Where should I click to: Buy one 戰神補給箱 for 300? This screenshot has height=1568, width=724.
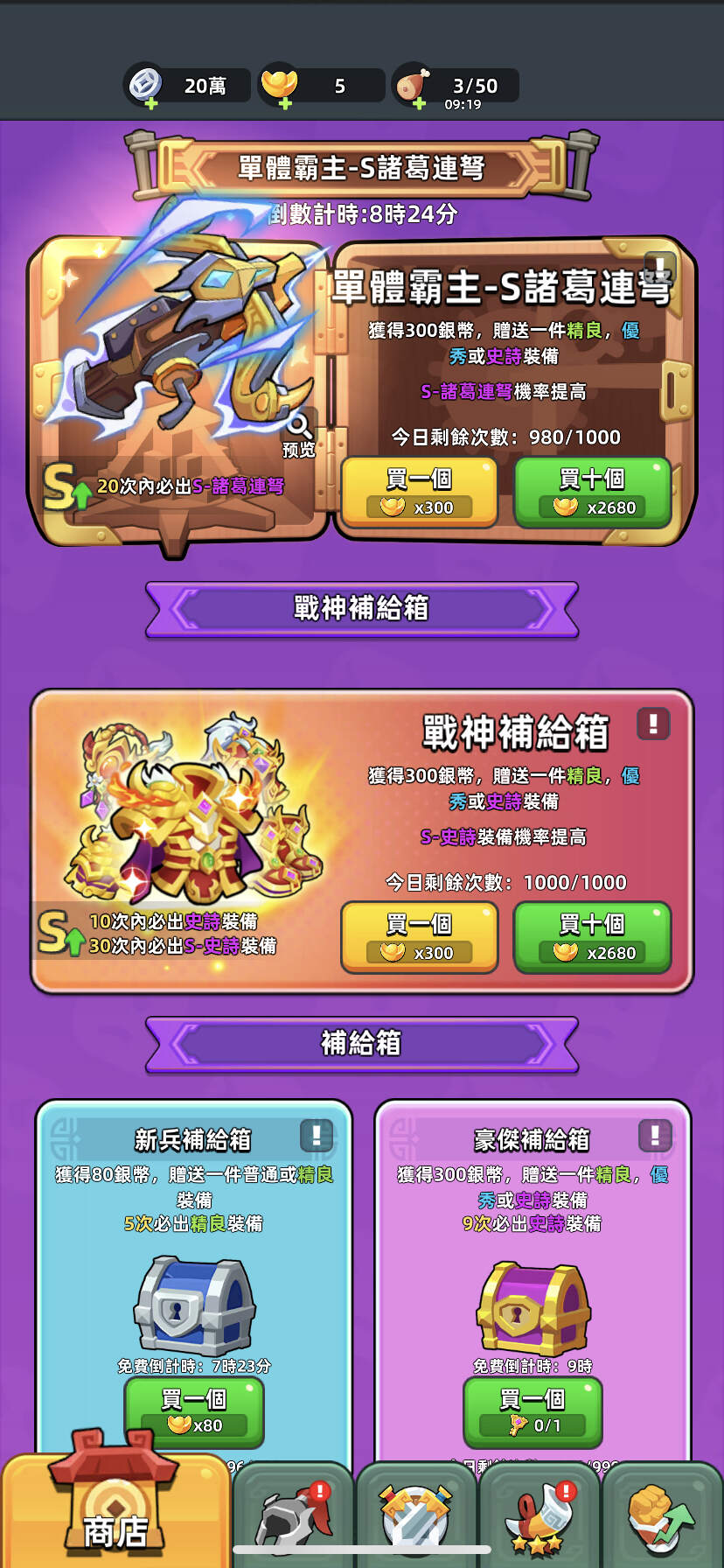pos(419,937)
